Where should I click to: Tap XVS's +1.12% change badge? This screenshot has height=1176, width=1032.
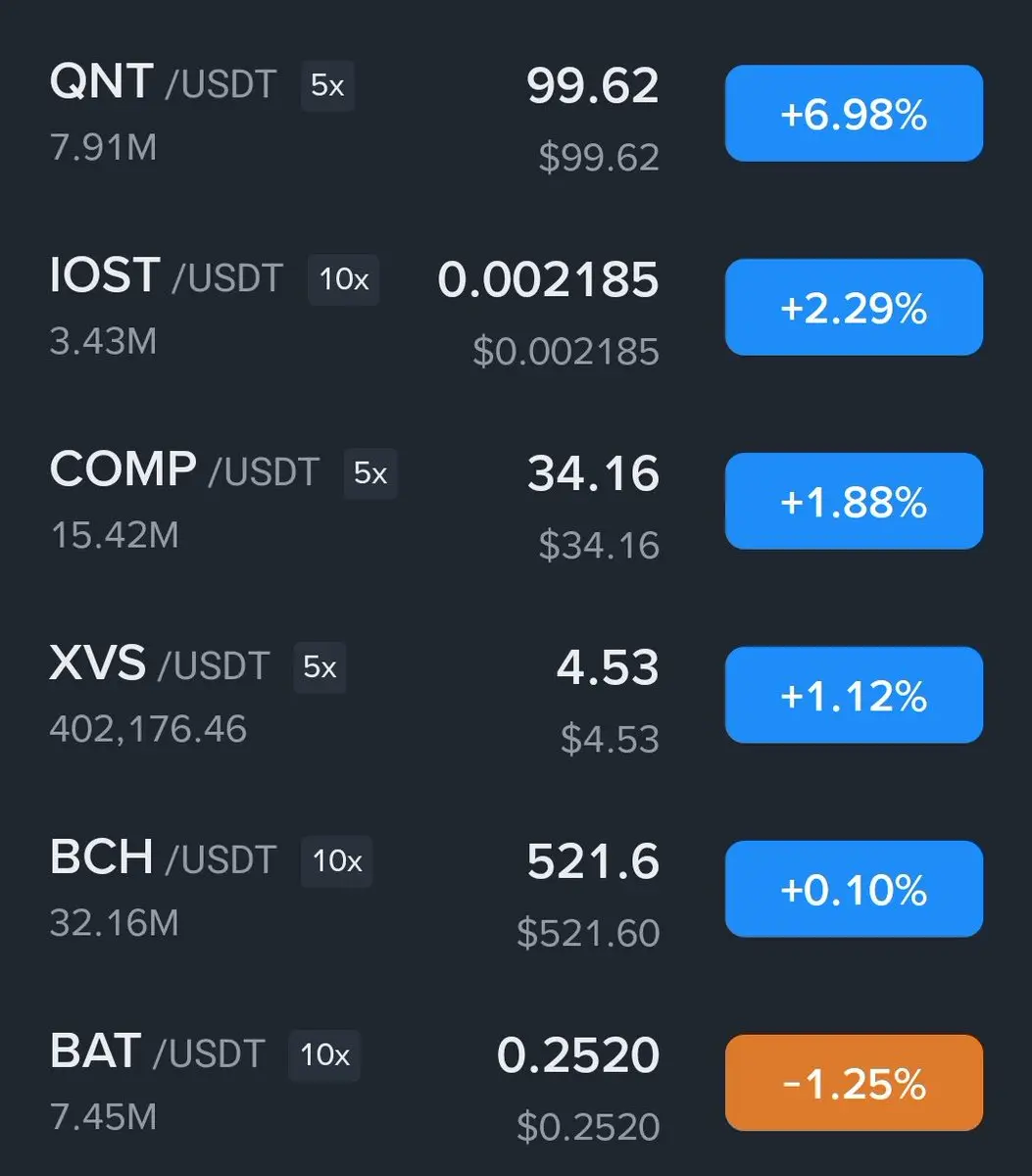[854, 696]
